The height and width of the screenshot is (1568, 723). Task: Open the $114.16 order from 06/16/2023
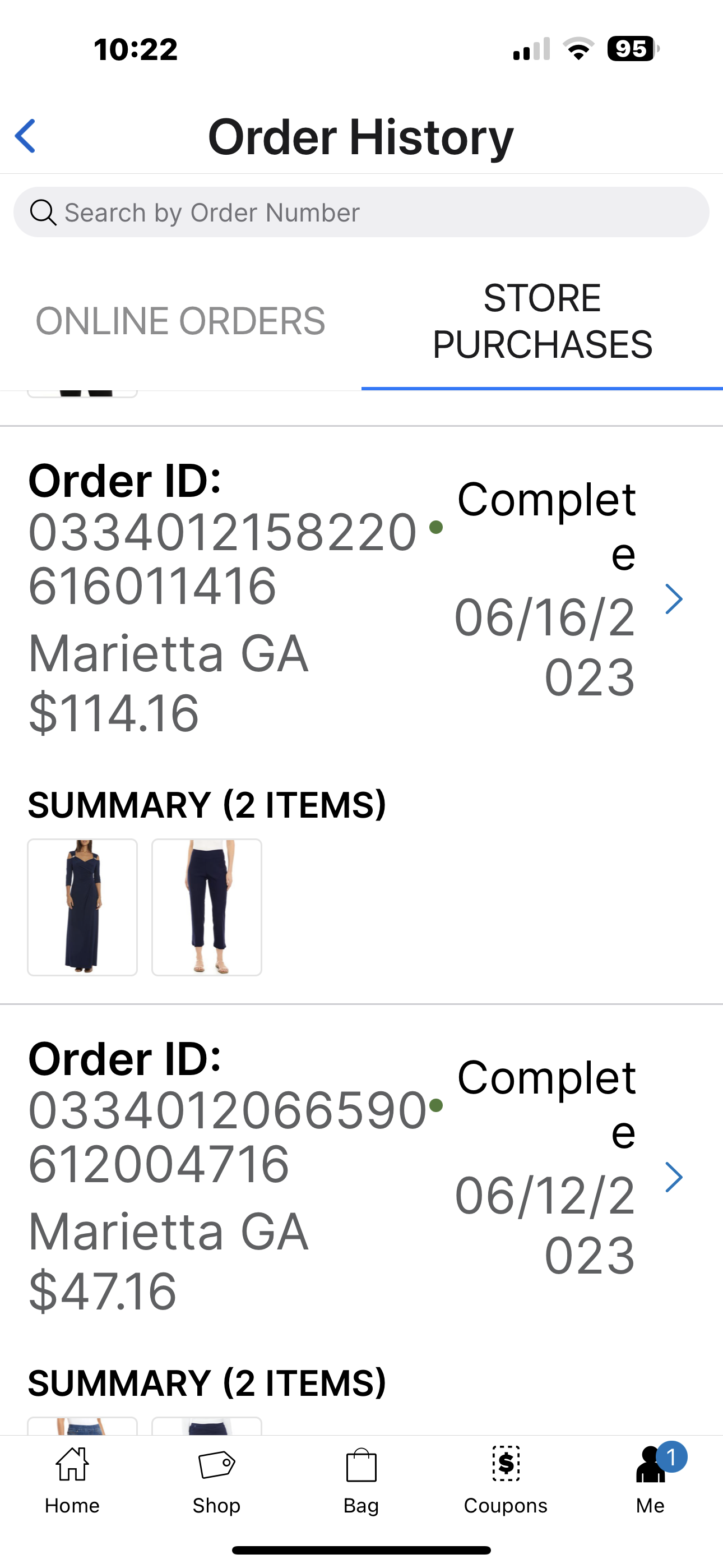tap(673, 599)
